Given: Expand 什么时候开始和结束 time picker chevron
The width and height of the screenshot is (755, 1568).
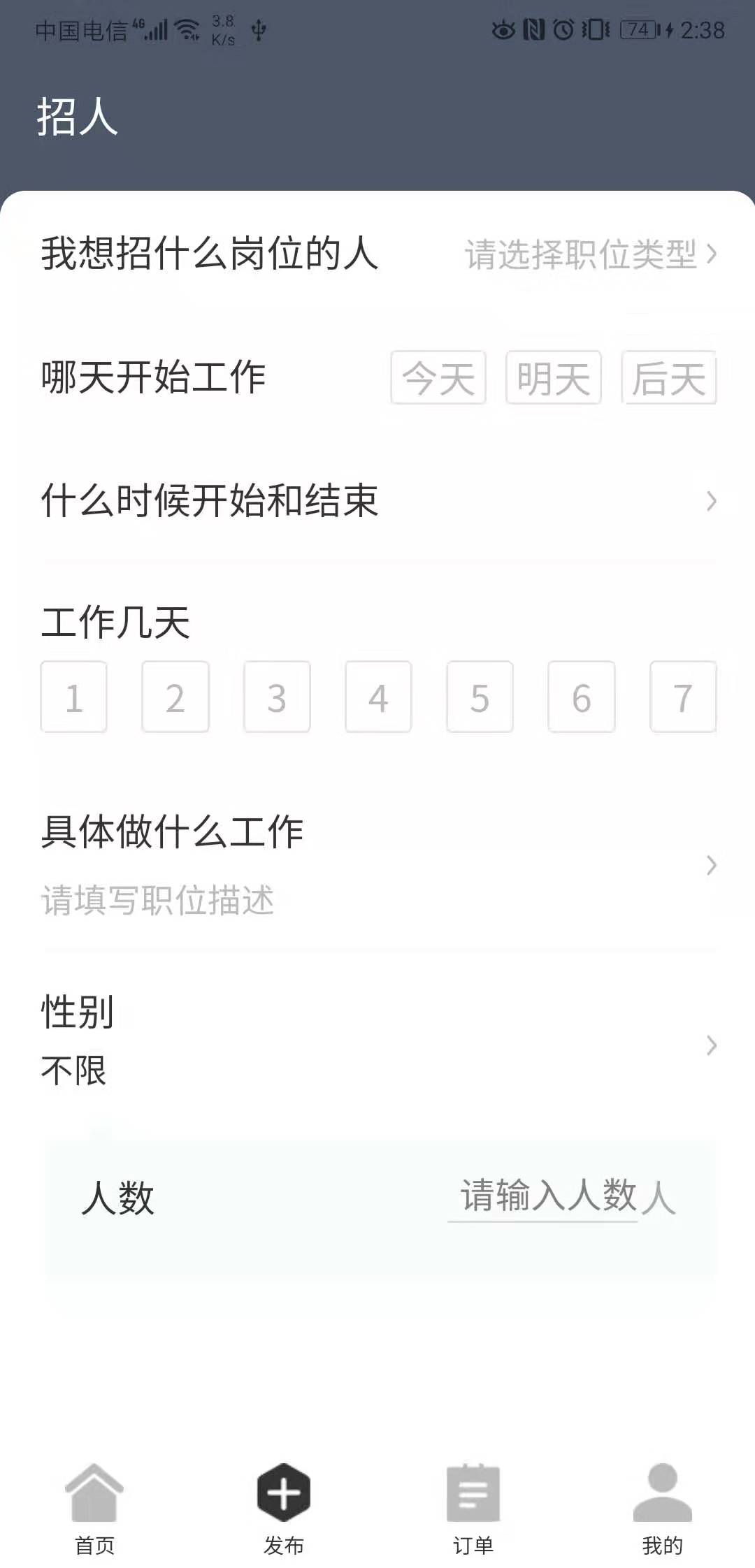Looking at the screenshot, I should pos(712,500).
